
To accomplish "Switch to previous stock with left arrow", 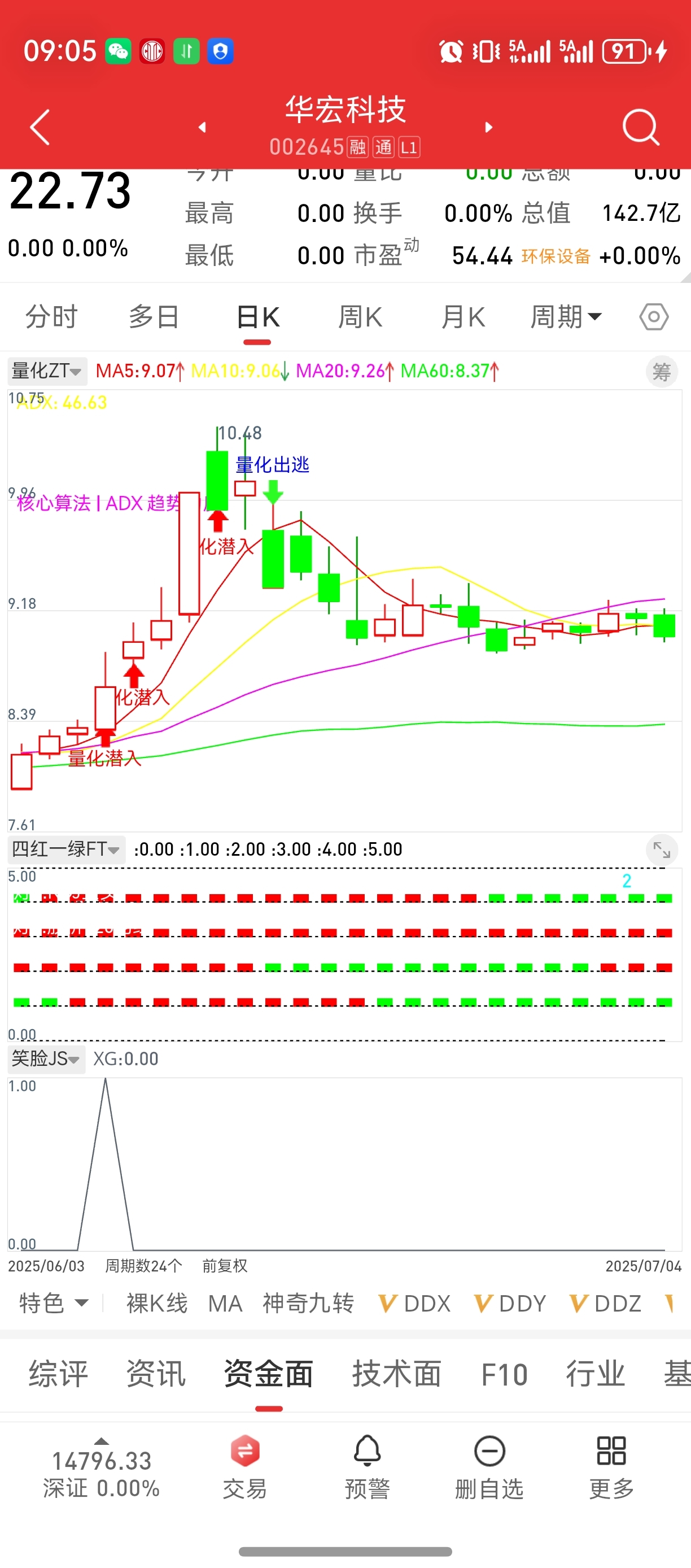I will pyautogui.click(x=203, y=127).
